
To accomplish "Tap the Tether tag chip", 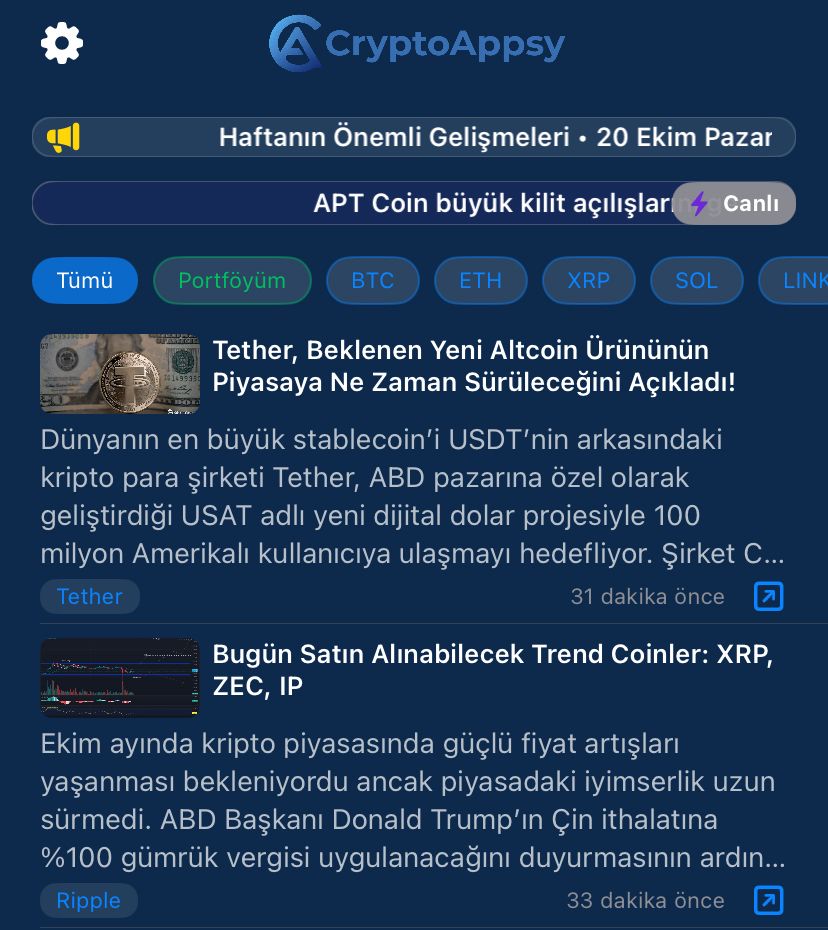I will [90, 597].
